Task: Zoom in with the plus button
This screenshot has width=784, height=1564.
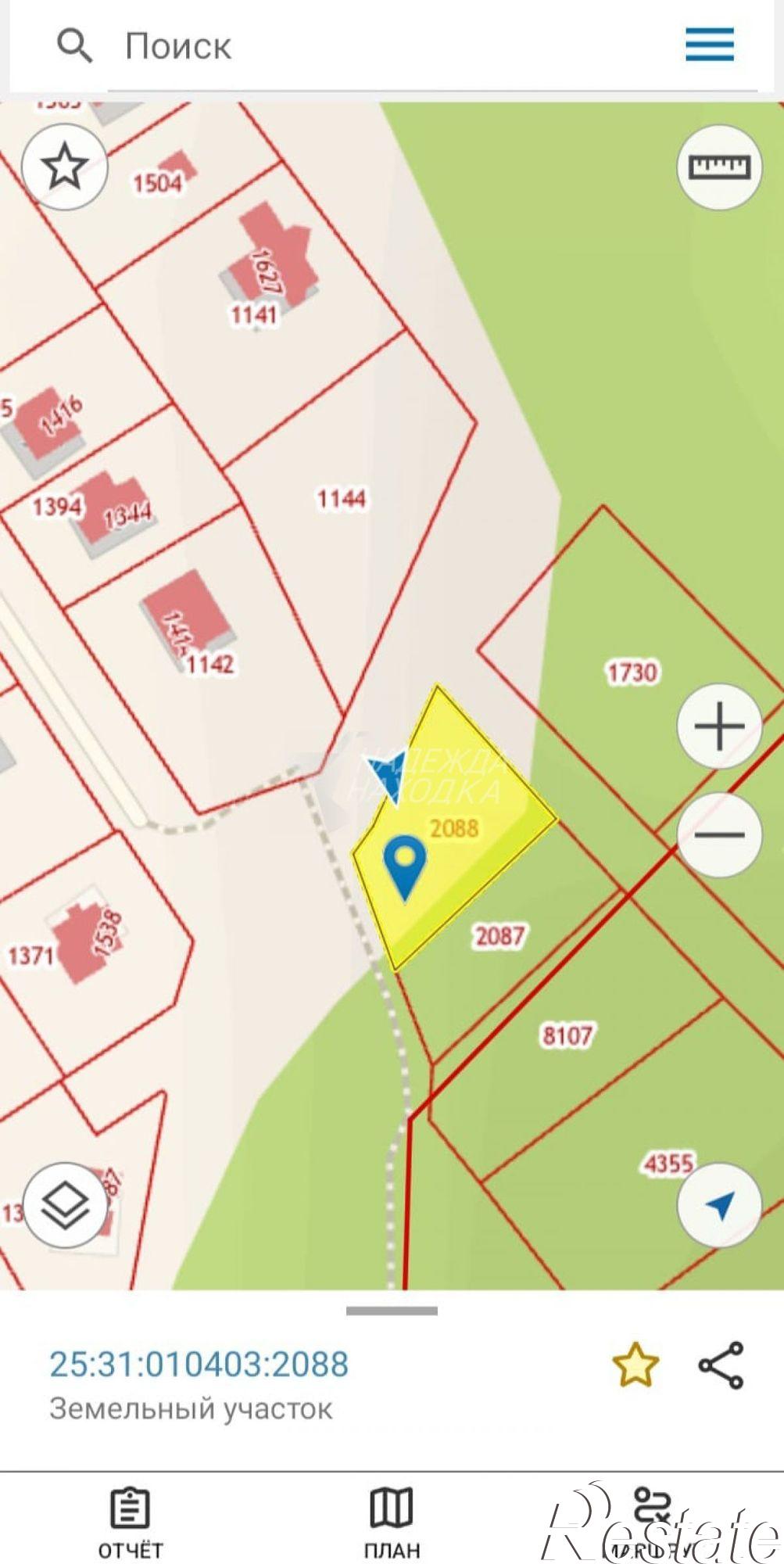Action: tap(718, 726)
